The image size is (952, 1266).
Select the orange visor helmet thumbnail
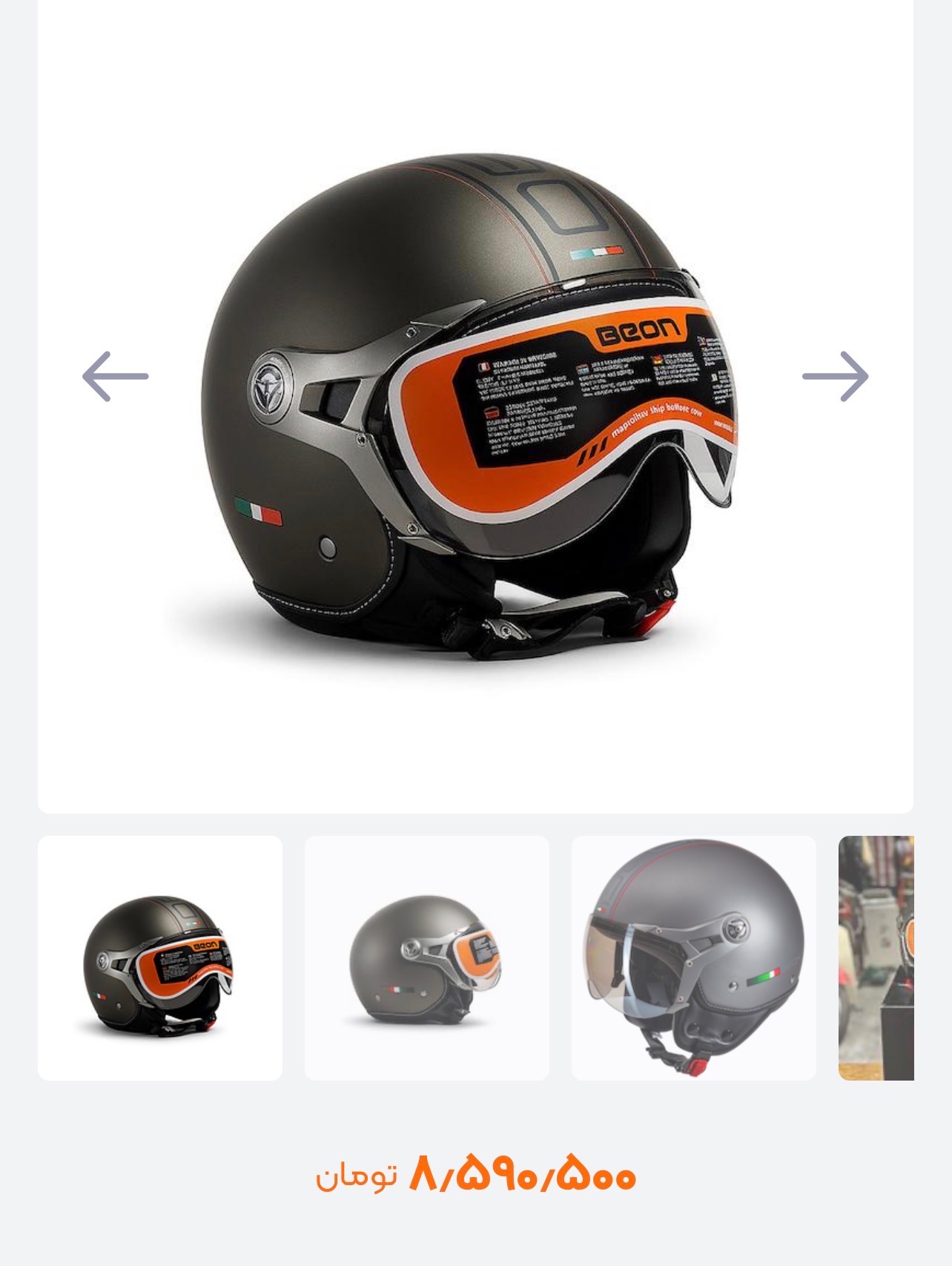[160, 957]
